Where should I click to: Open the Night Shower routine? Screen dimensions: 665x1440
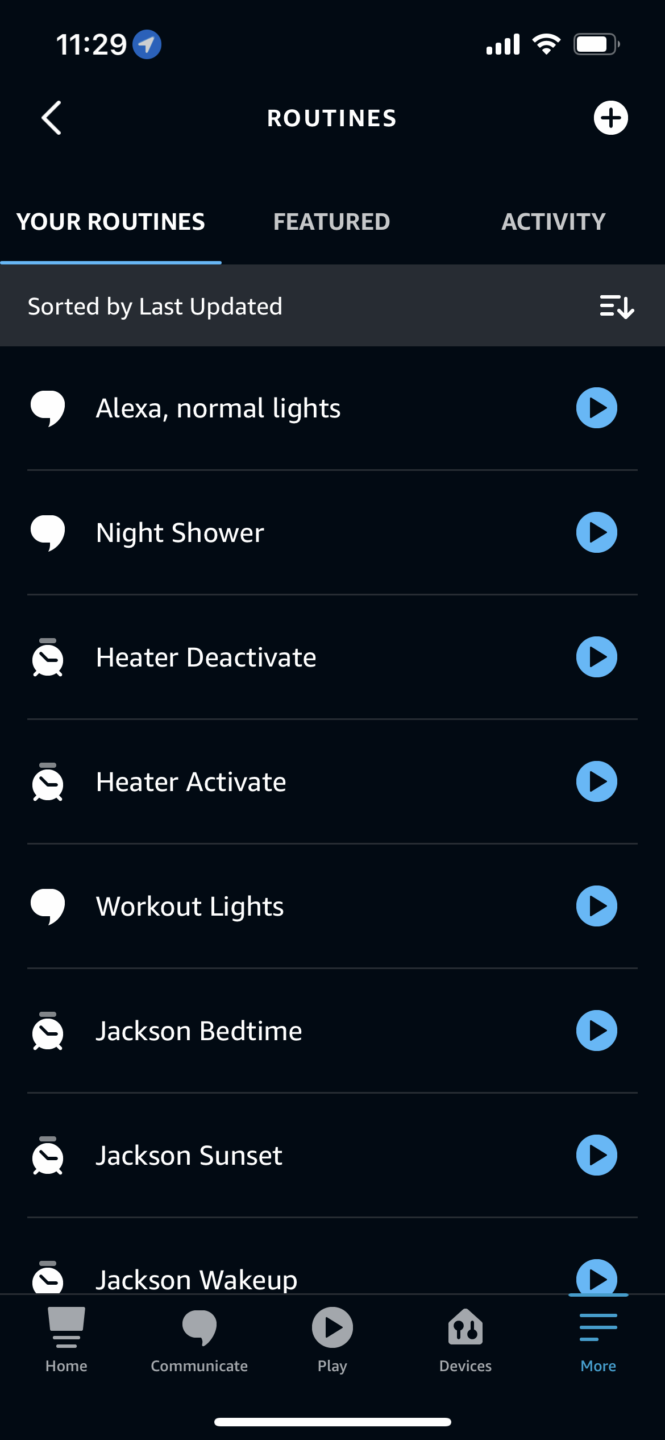pyautogui.click(x=180, y=533)
